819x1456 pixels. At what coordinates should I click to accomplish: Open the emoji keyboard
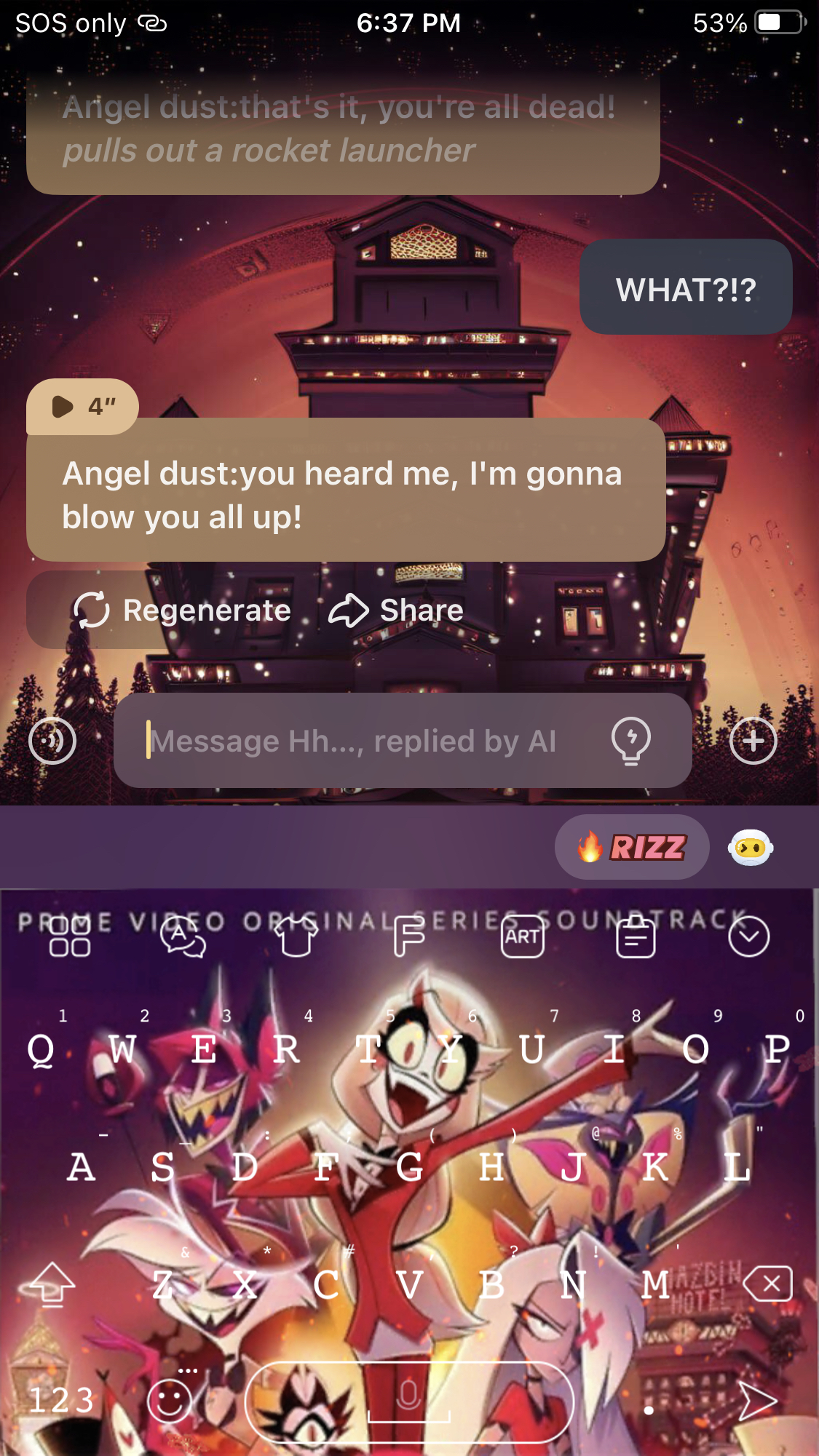tap(170, 1401)
